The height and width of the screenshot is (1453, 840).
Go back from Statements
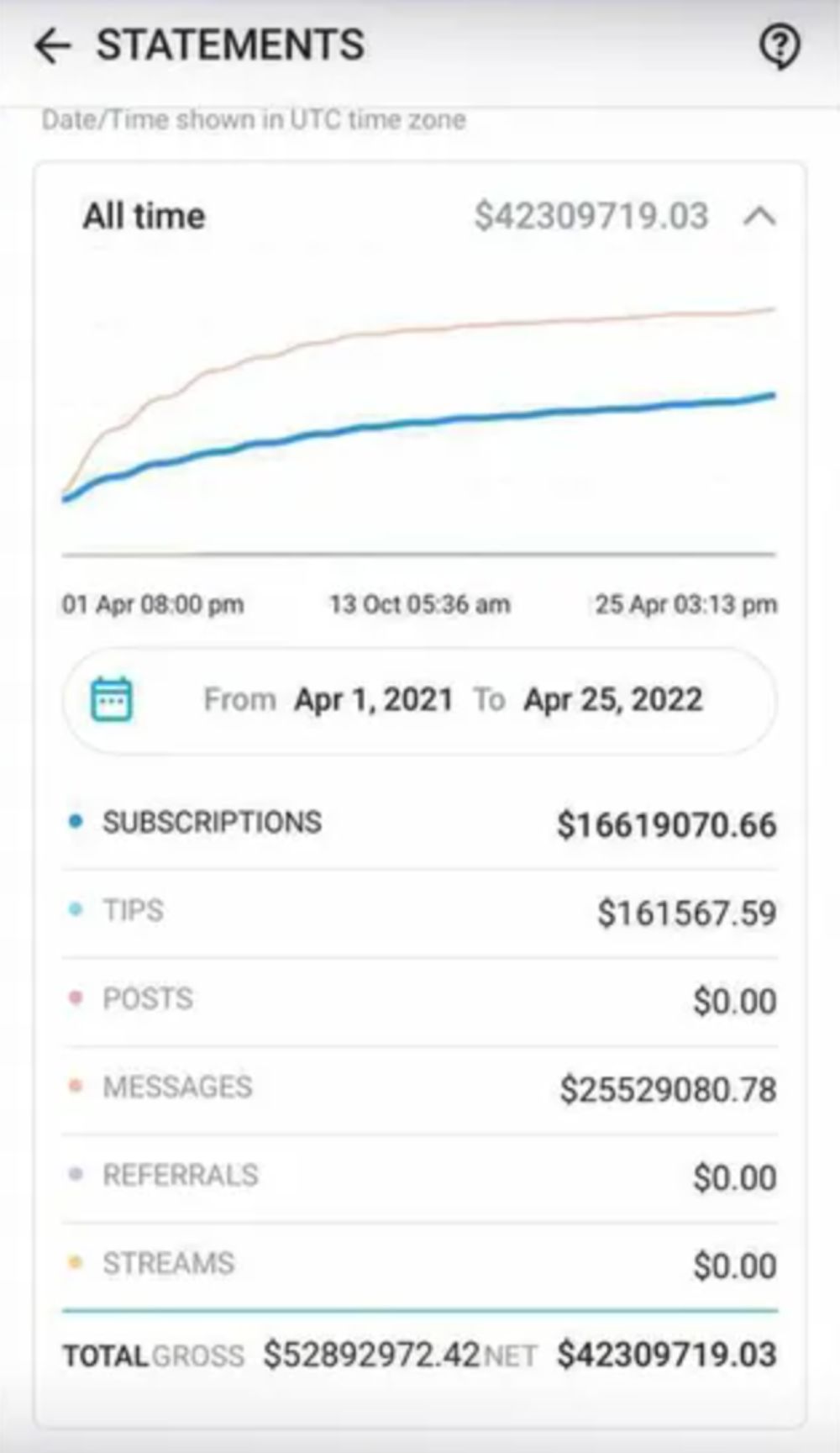[x=53, y=46]
